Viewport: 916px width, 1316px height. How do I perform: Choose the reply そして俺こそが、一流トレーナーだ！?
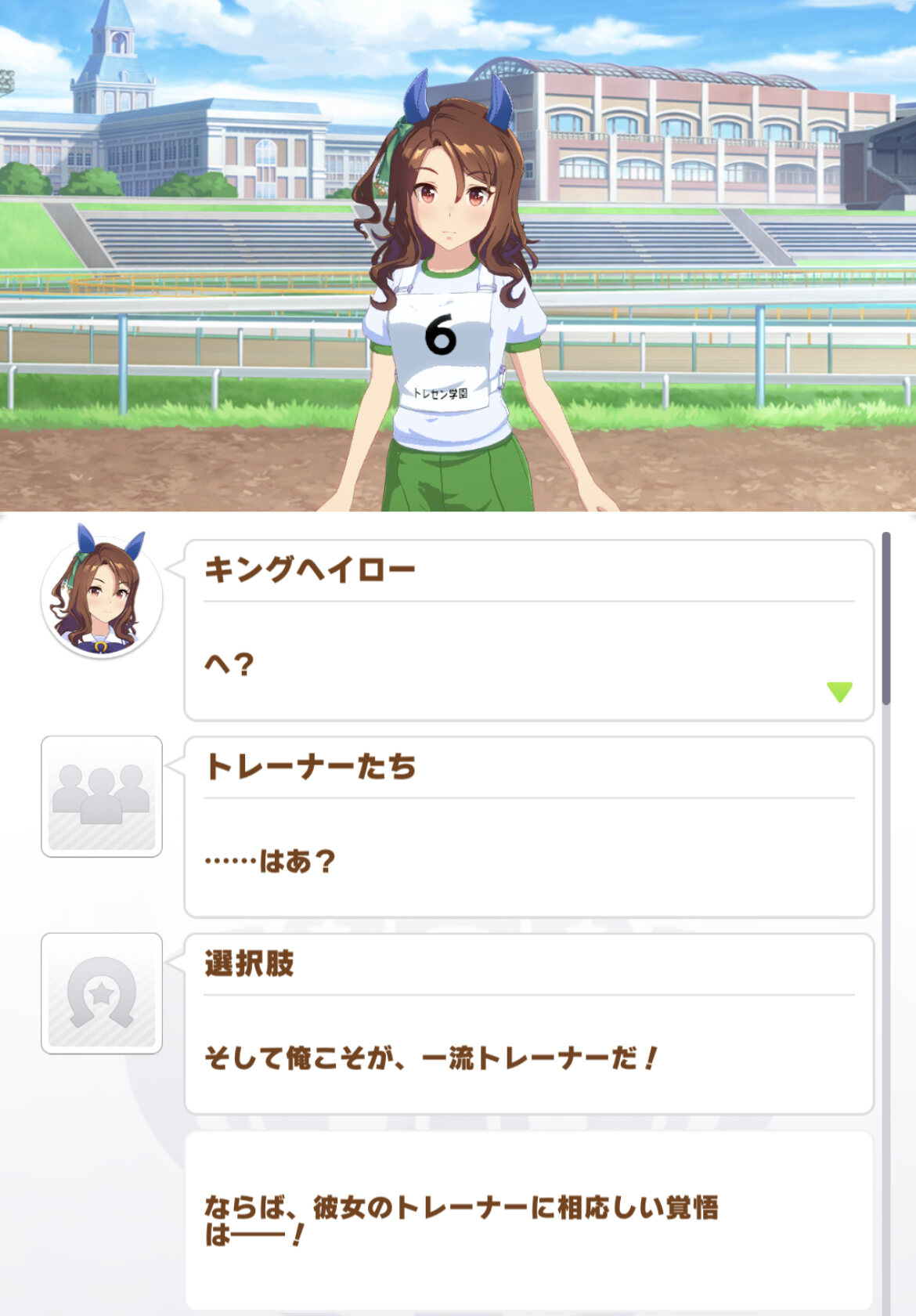point(528,1057)
